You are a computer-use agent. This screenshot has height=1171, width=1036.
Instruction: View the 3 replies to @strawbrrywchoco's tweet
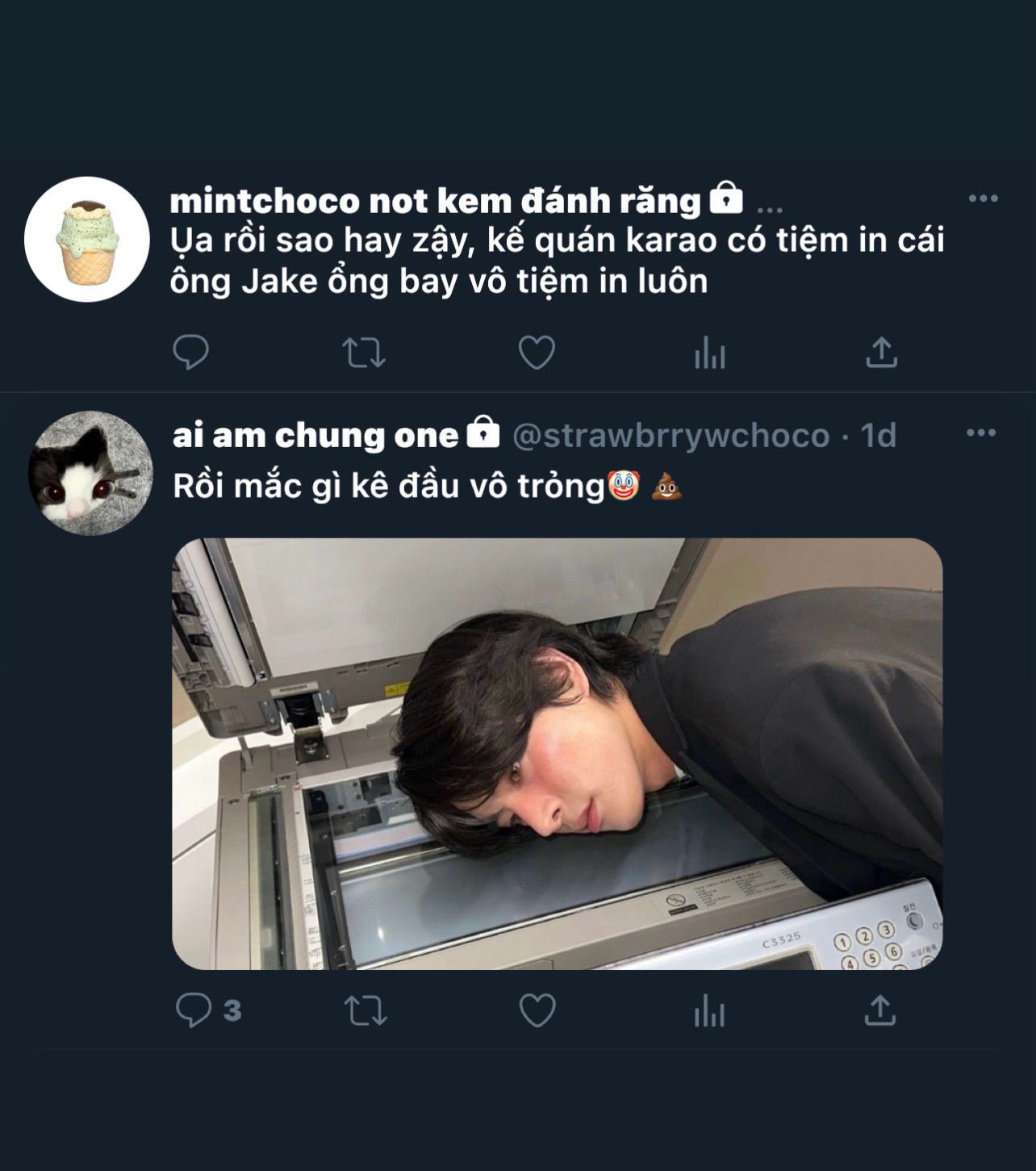click(x=208, y=1010)
